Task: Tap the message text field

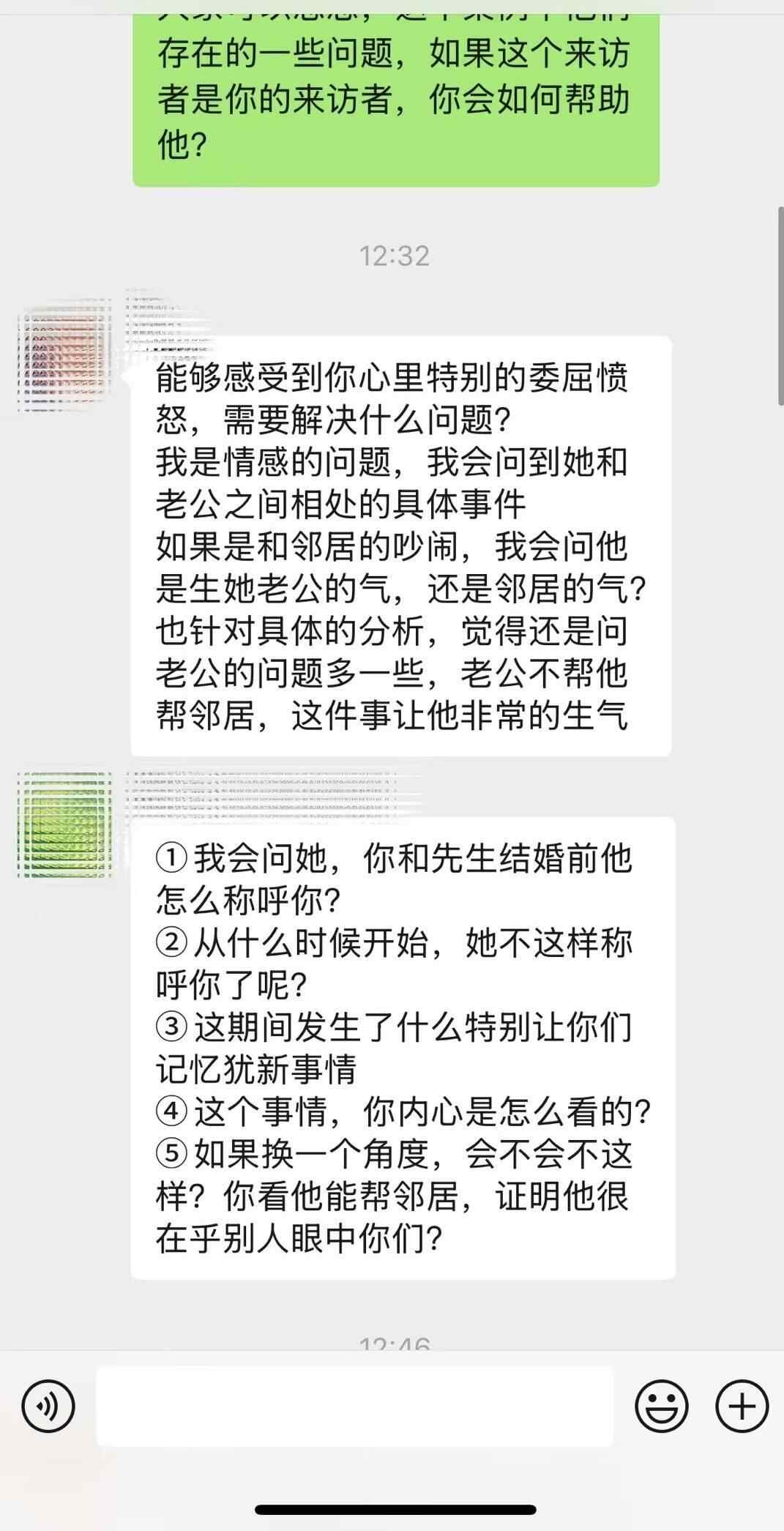Action: 354,1406
